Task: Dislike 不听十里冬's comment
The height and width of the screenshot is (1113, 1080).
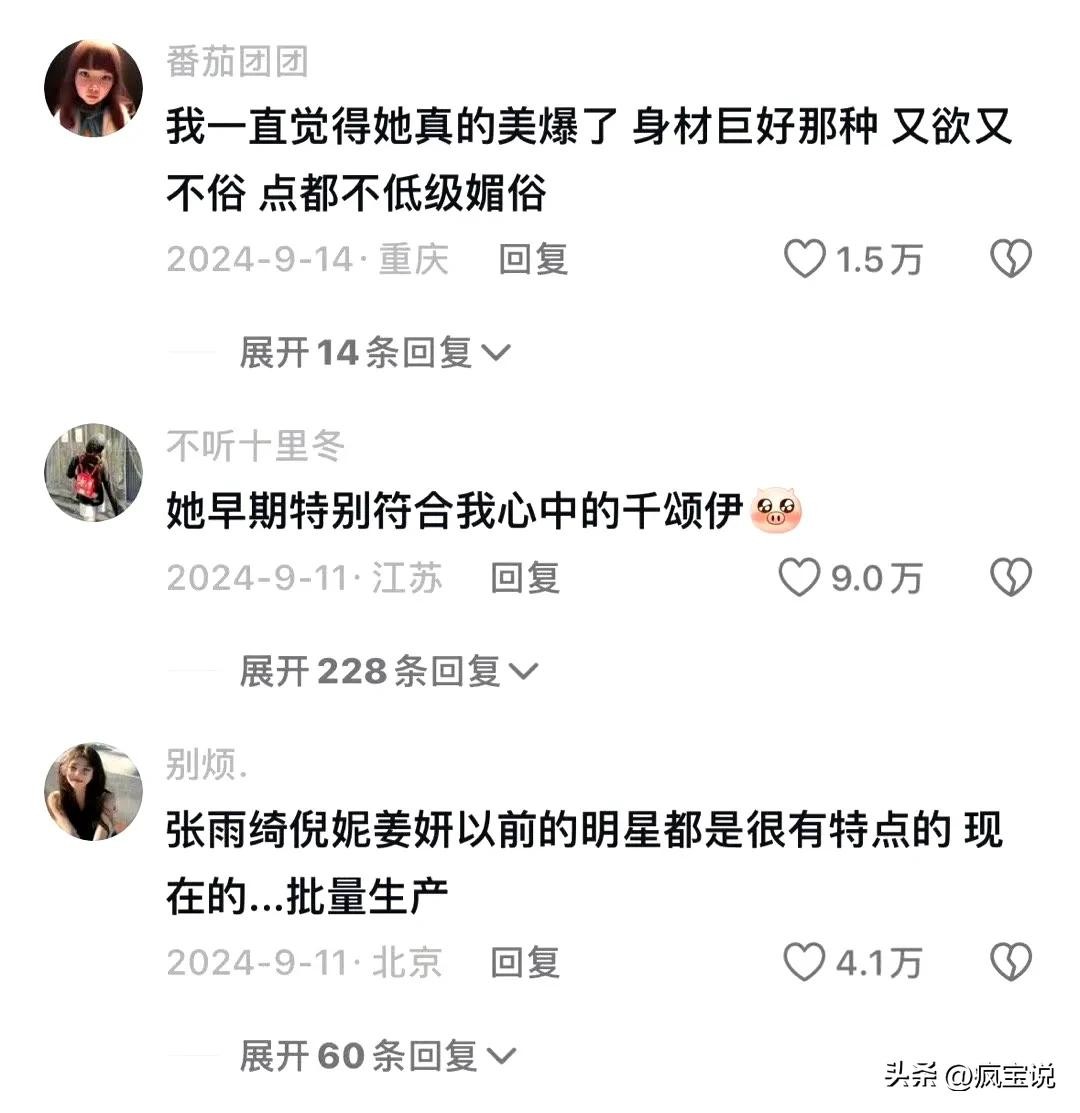Action: tap(1010, 578)
